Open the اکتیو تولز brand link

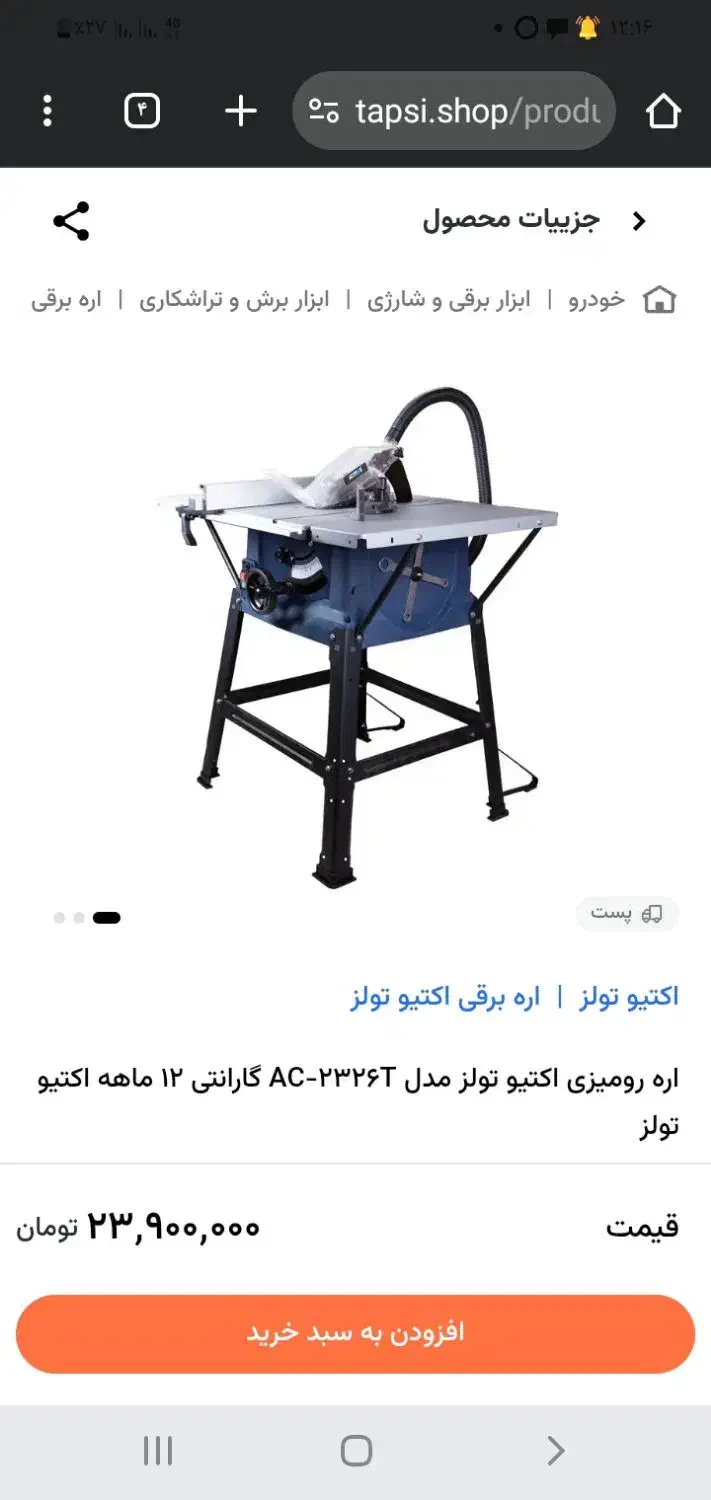629,997
